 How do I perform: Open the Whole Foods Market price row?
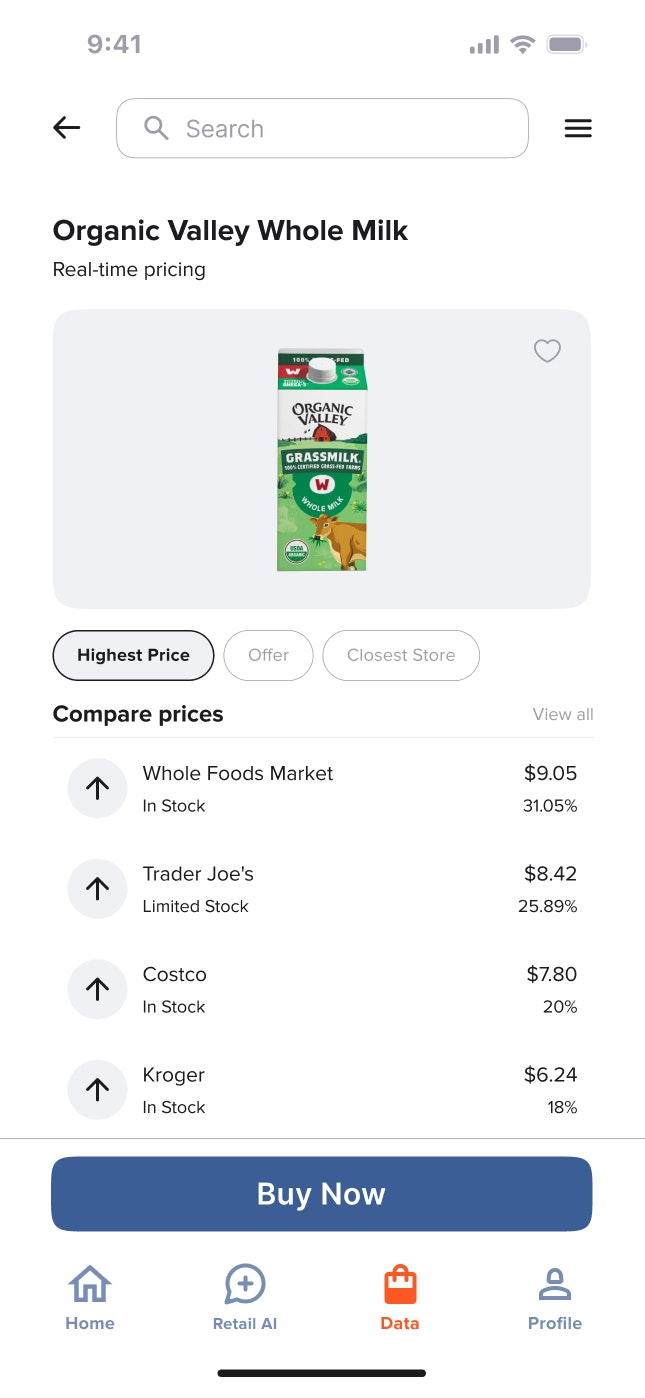(322, 788)
